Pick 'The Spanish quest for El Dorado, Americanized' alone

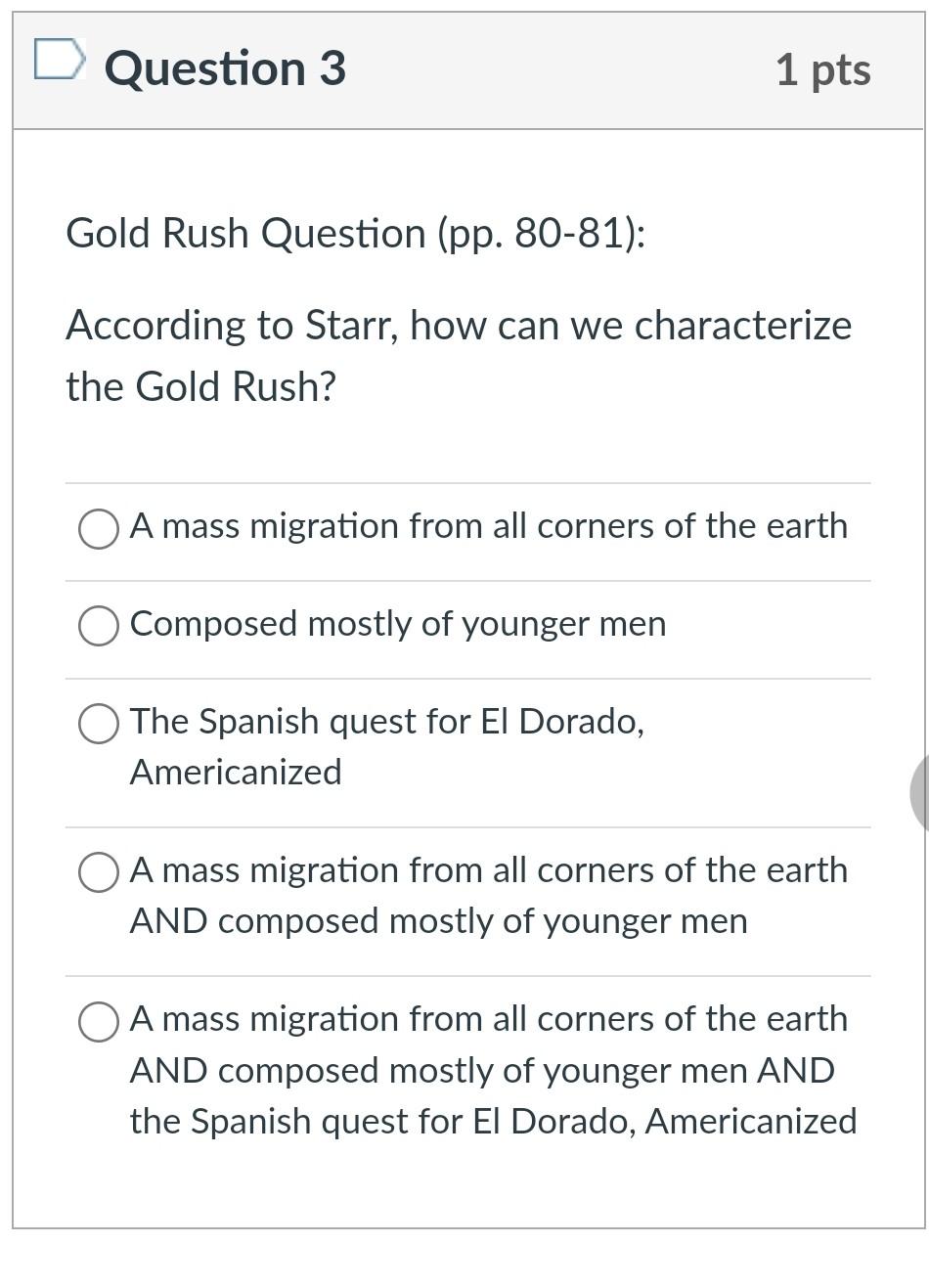(99, 724)
